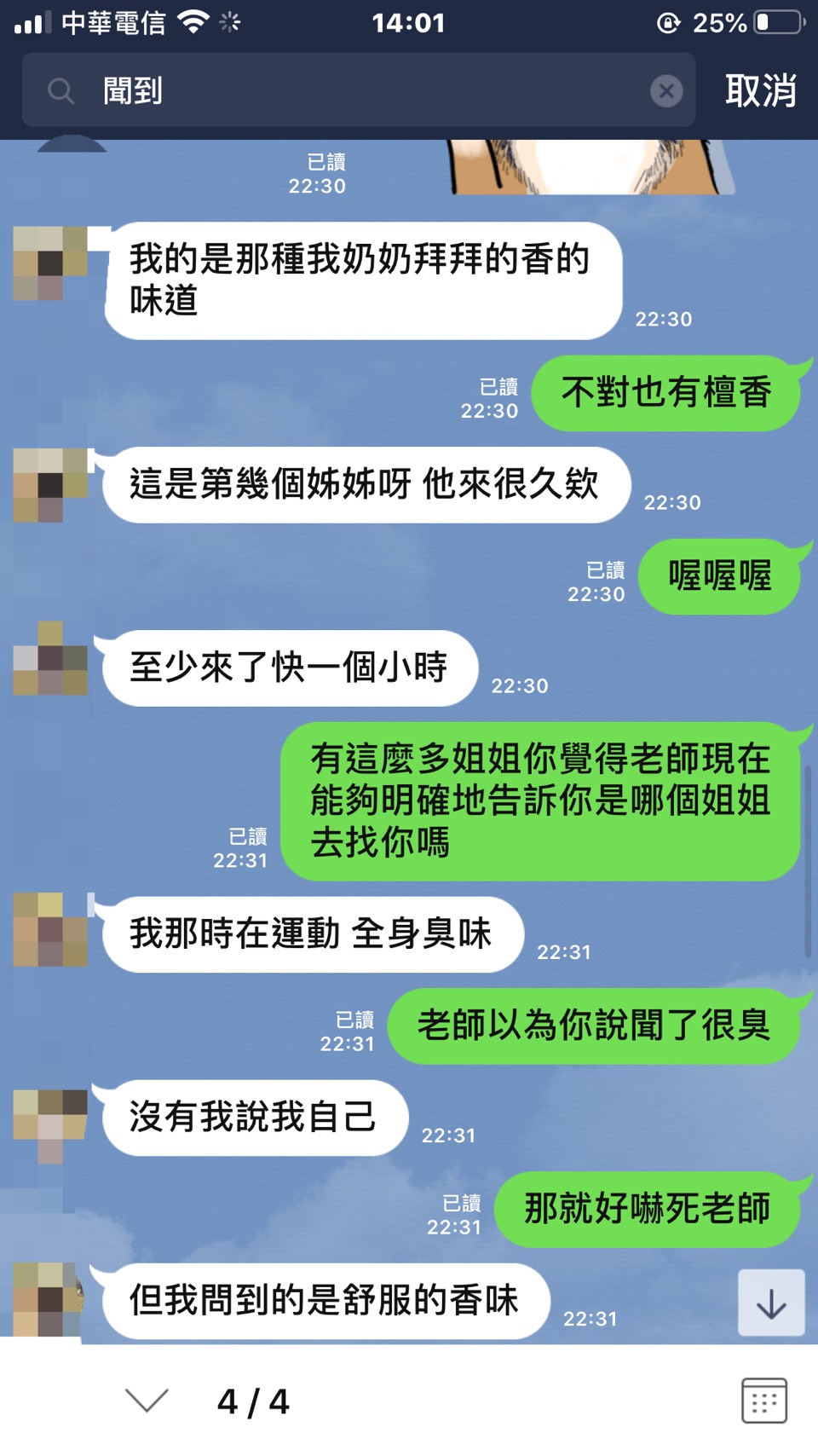The image size is (818, 1456).
Task: Go to the next search result with the chevron
Action: [147, 1400]
